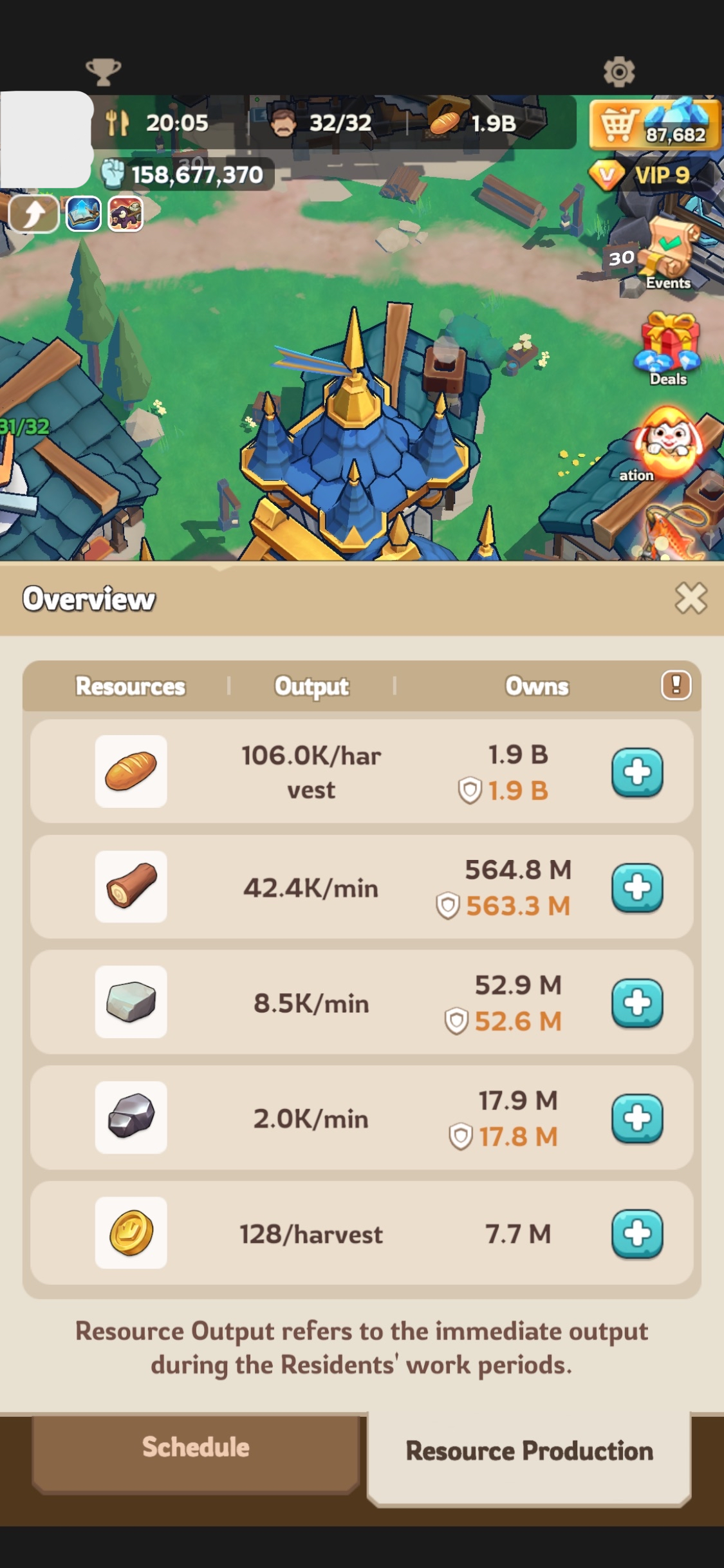This screenshot has height=1568, width=724.
Task: Switch to the Schedule tab
Action: point(196,1448)
